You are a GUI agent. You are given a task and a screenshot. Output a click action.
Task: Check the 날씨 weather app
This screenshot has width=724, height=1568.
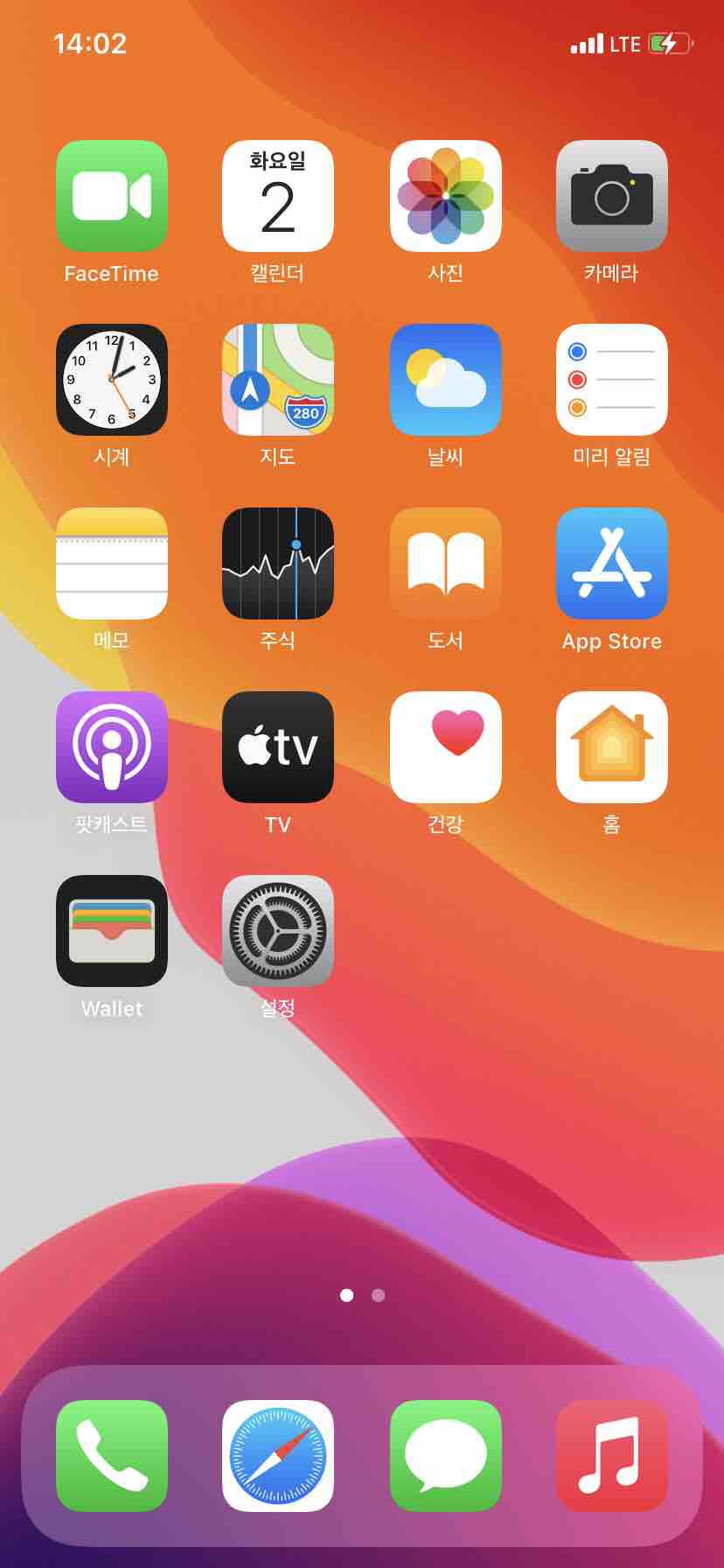click(x=446, y=380)
